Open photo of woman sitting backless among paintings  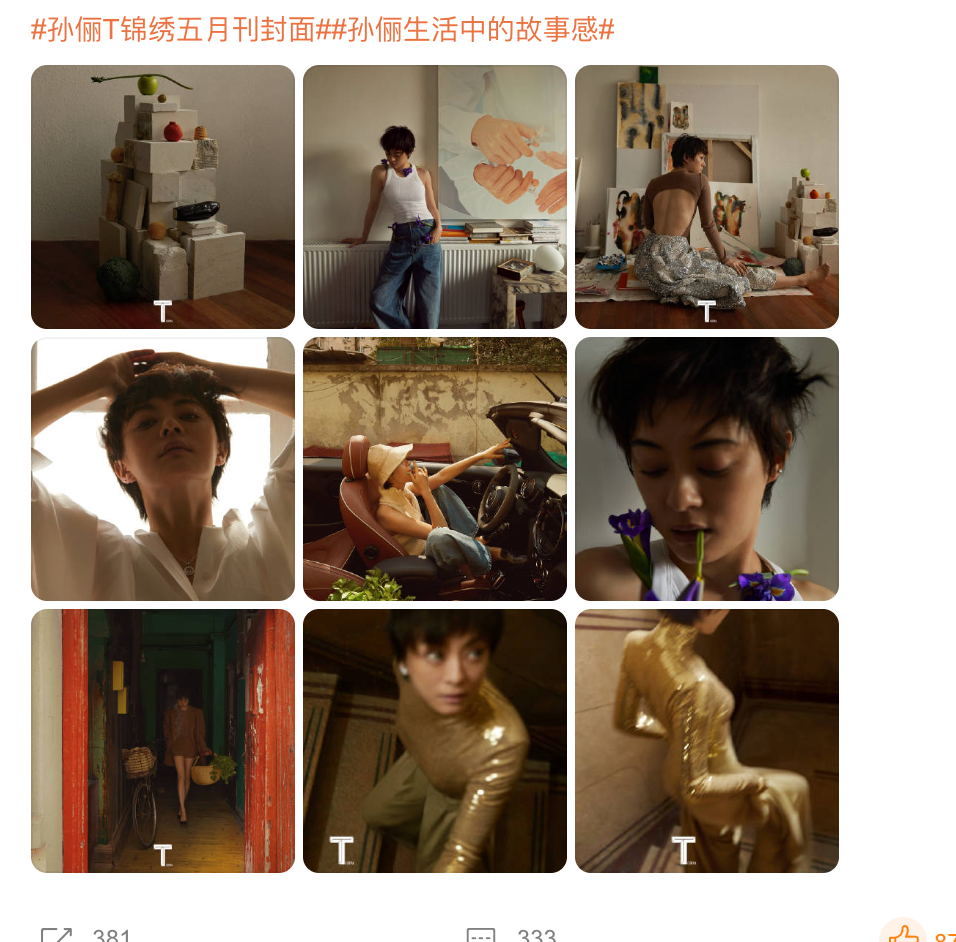[x=707, y=197]
